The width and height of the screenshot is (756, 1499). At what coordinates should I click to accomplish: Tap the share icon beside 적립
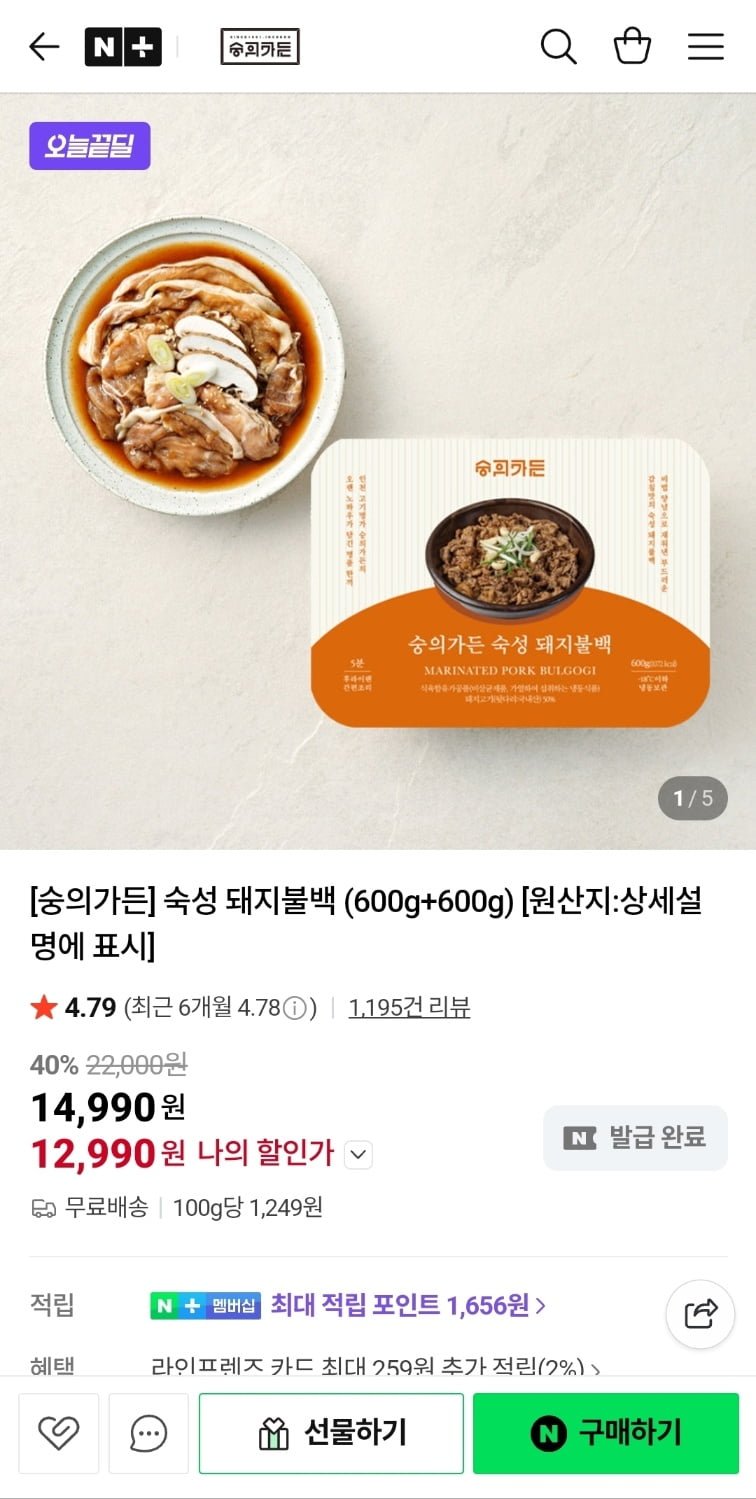(x=700, y=1314)
